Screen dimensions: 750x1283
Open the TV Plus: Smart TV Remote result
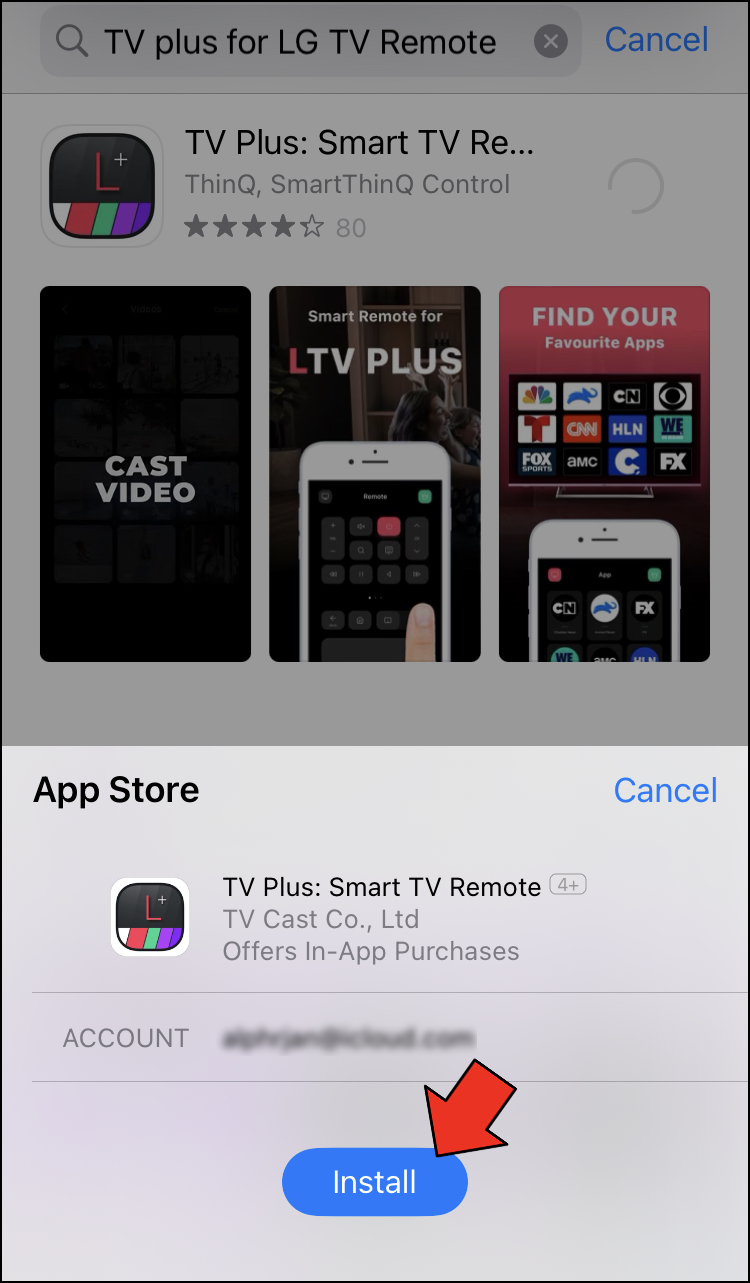pyautogui.click(x=360, y=184)
